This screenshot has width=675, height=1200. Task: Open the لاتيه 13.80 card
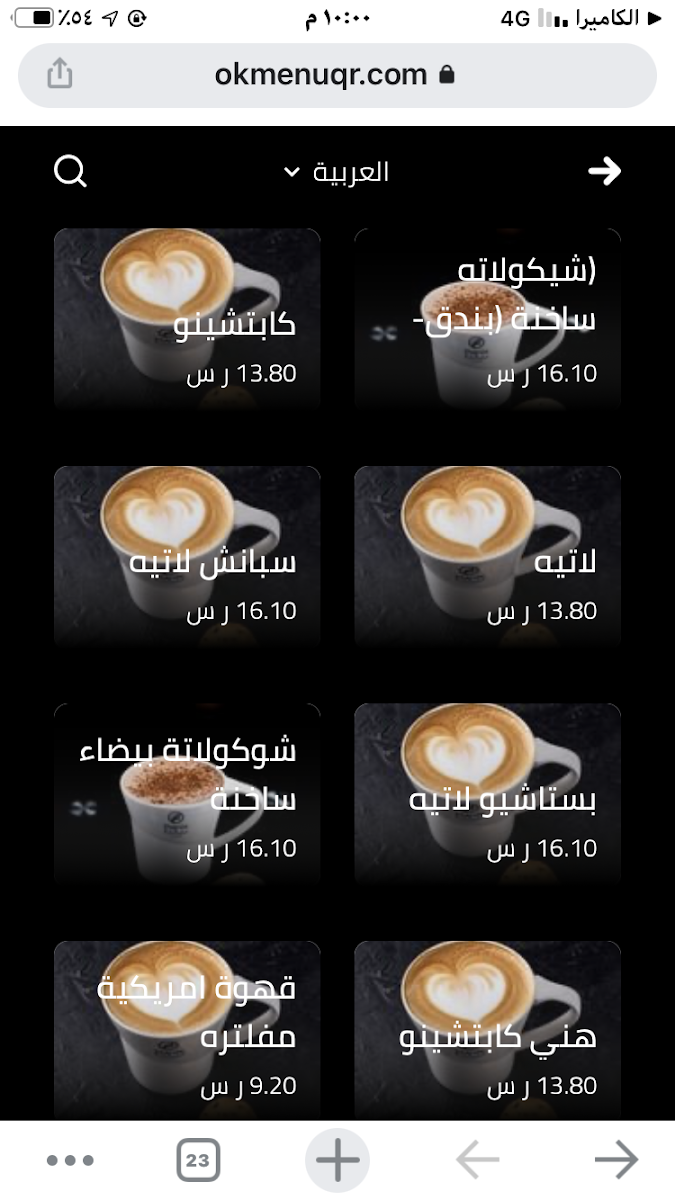coord(488,556)
